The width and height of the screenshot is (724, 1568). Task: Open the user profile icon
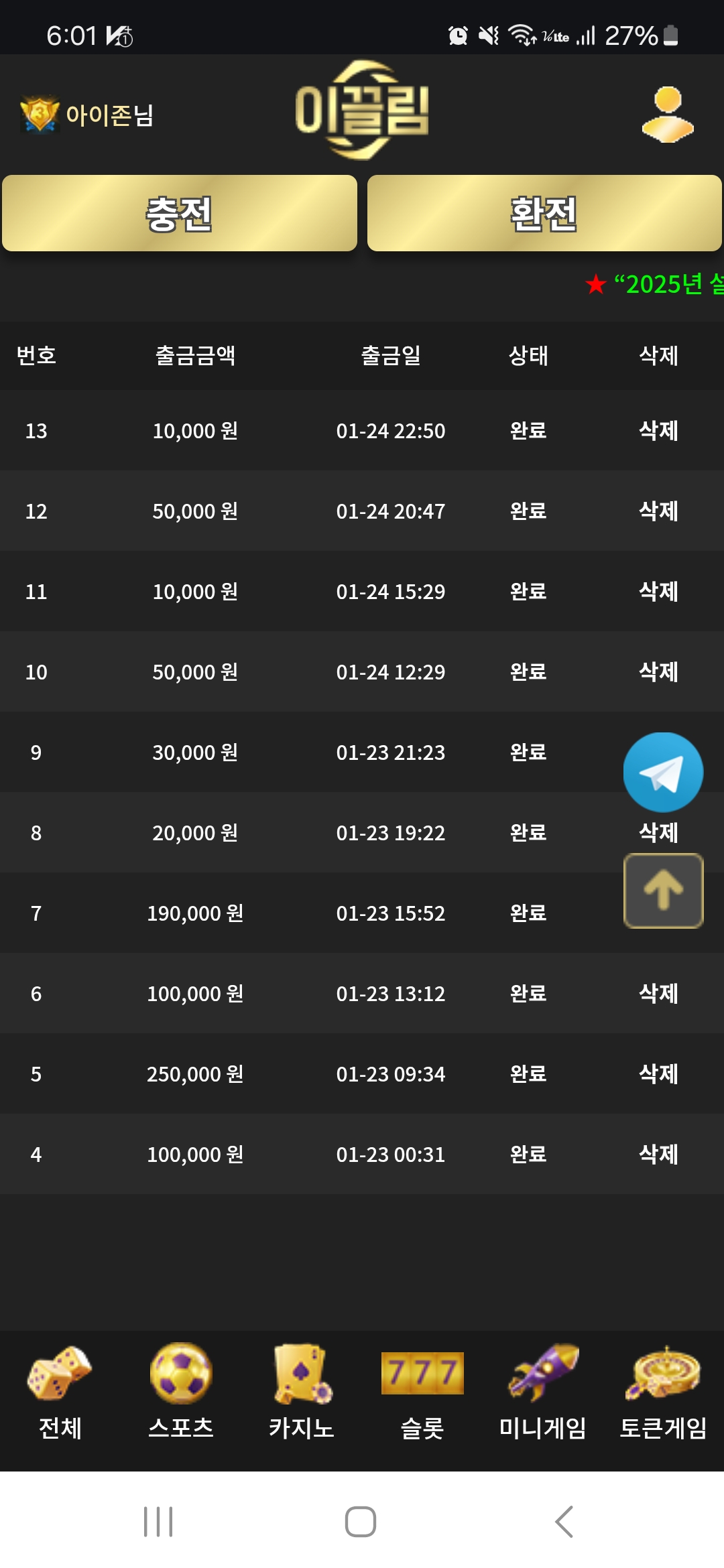668,115
